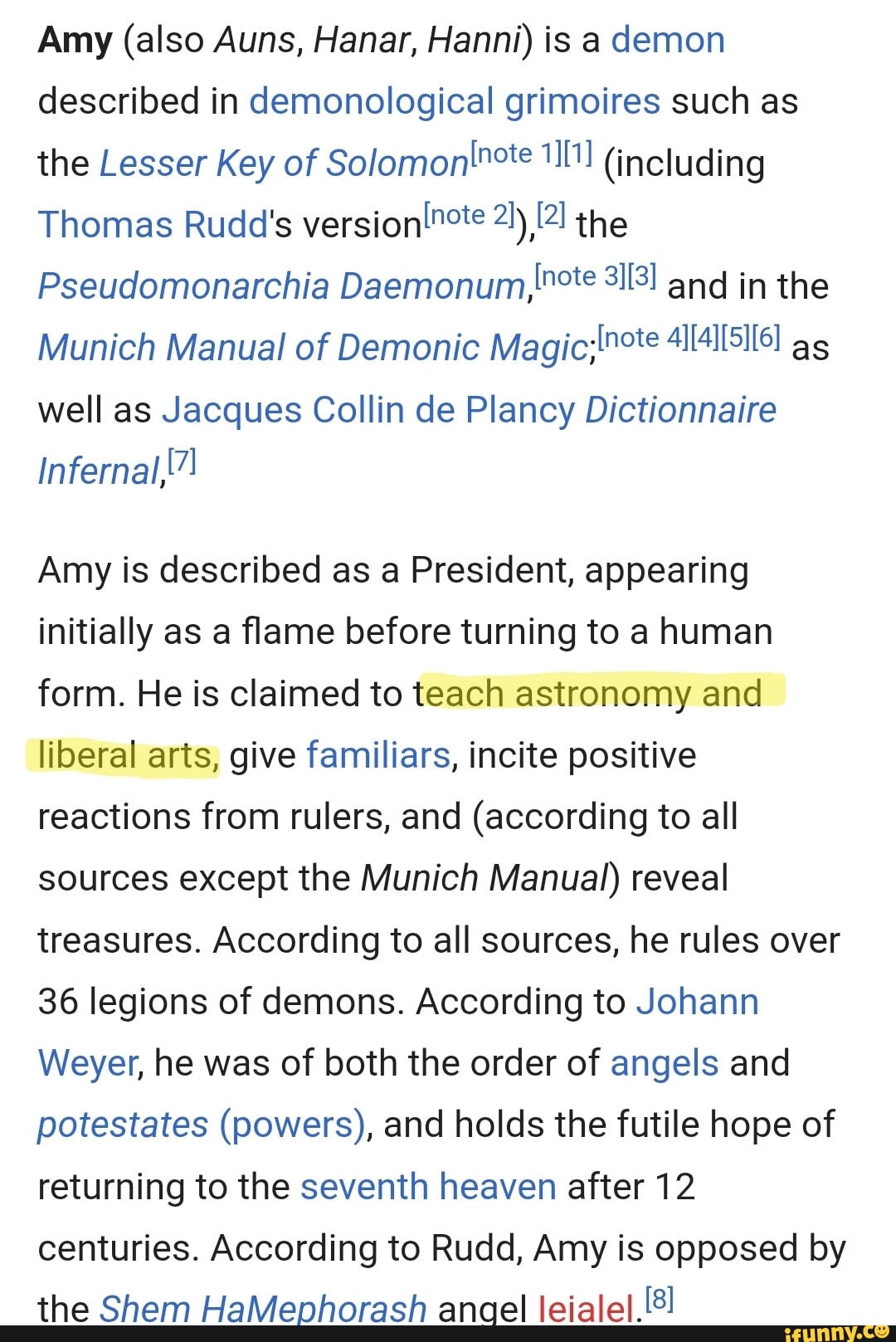Screen dimensions: 896x1342
Task: Tap the red Ieialel link
Action: pos(586,1310)
